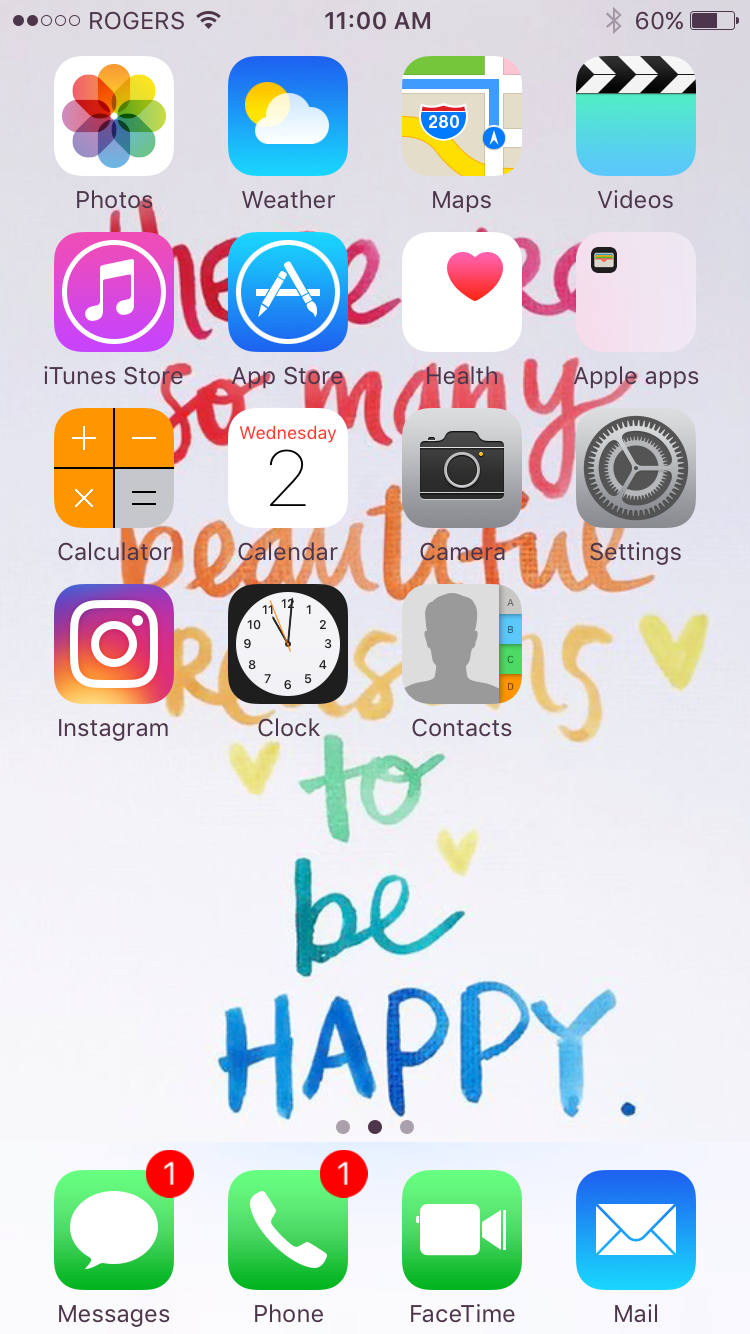The image size is (750, 1334).
Task: Open Mail in the dock
Action: tap(636, 1230)
